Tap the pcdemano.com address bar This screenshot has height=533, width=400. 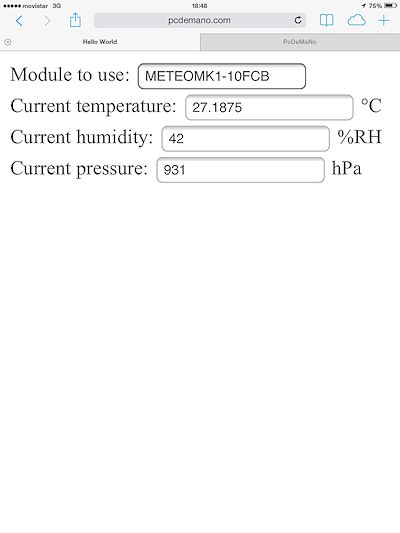[x=200, y=20]
